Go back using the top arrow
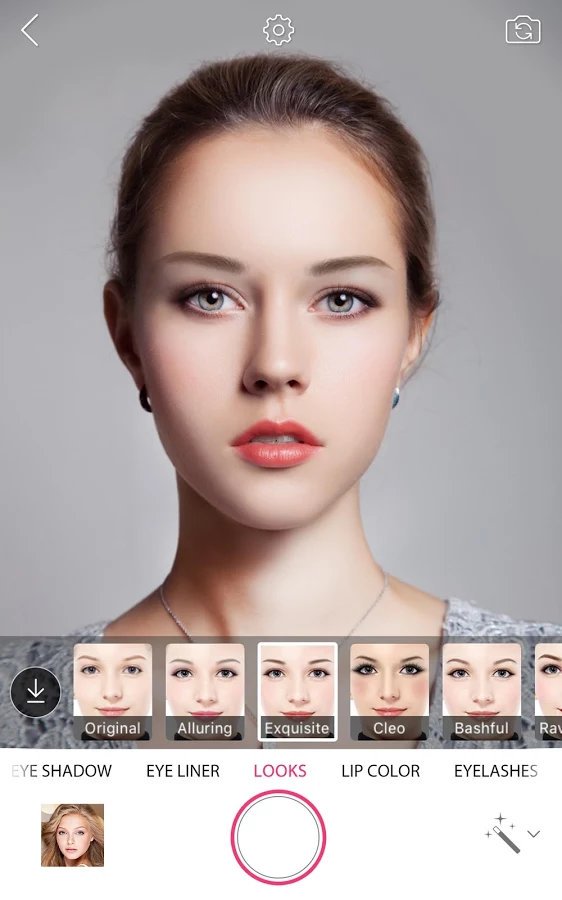562x900 pixels. [x=30, y=30]
